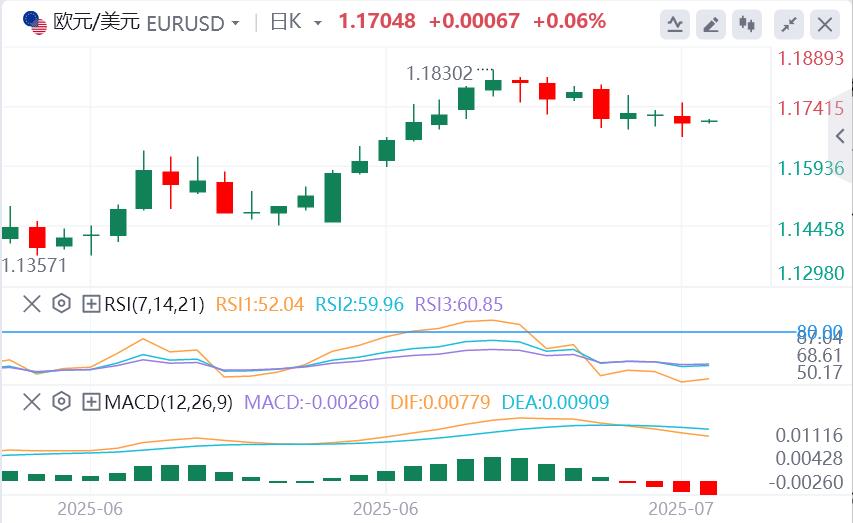Open the technical indicators icon
The height and width of the screenshot is (523, 853).
coord(677,23)
